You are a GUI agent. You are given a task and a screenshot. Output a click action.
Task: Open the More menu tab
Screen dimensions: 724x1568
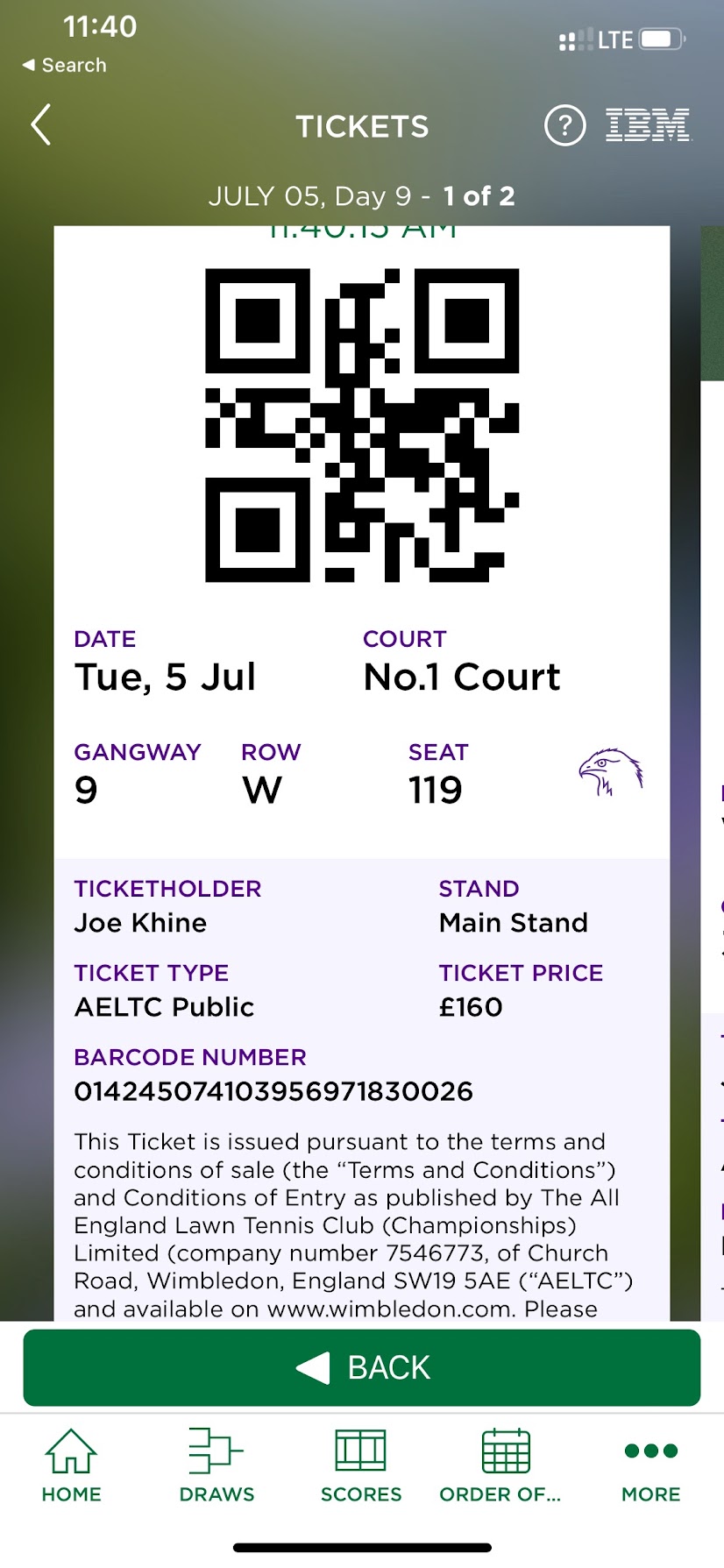(x=650, y=1465)
